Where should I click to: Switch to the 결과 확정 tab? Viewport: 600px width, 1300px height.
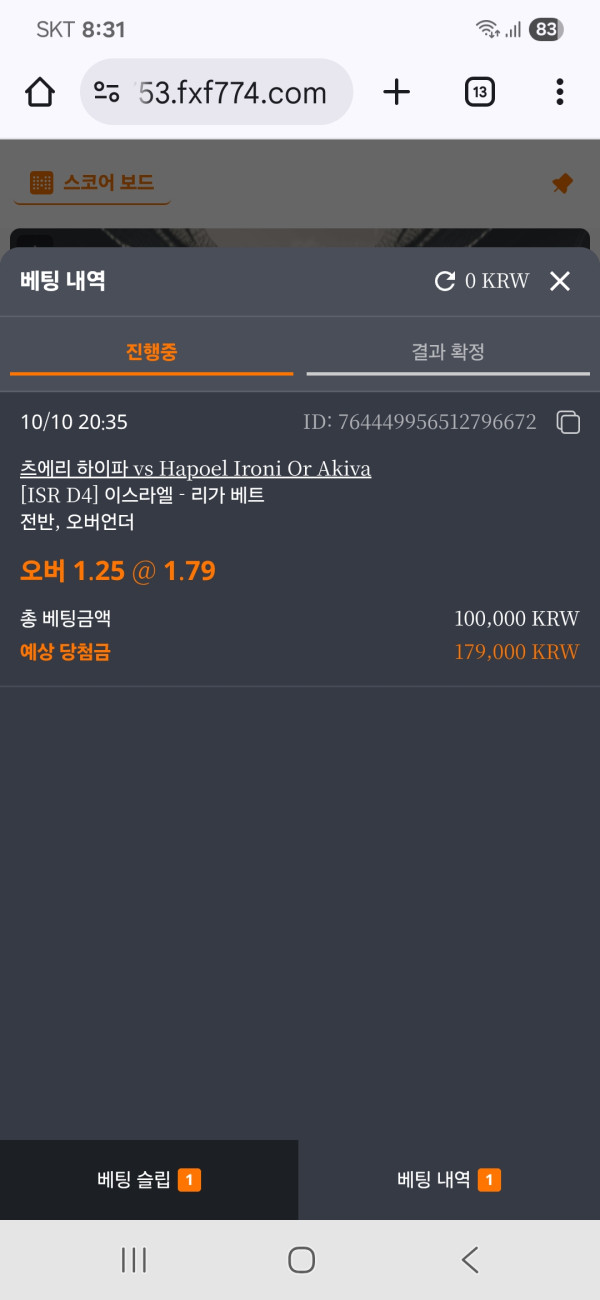(448, 352)
